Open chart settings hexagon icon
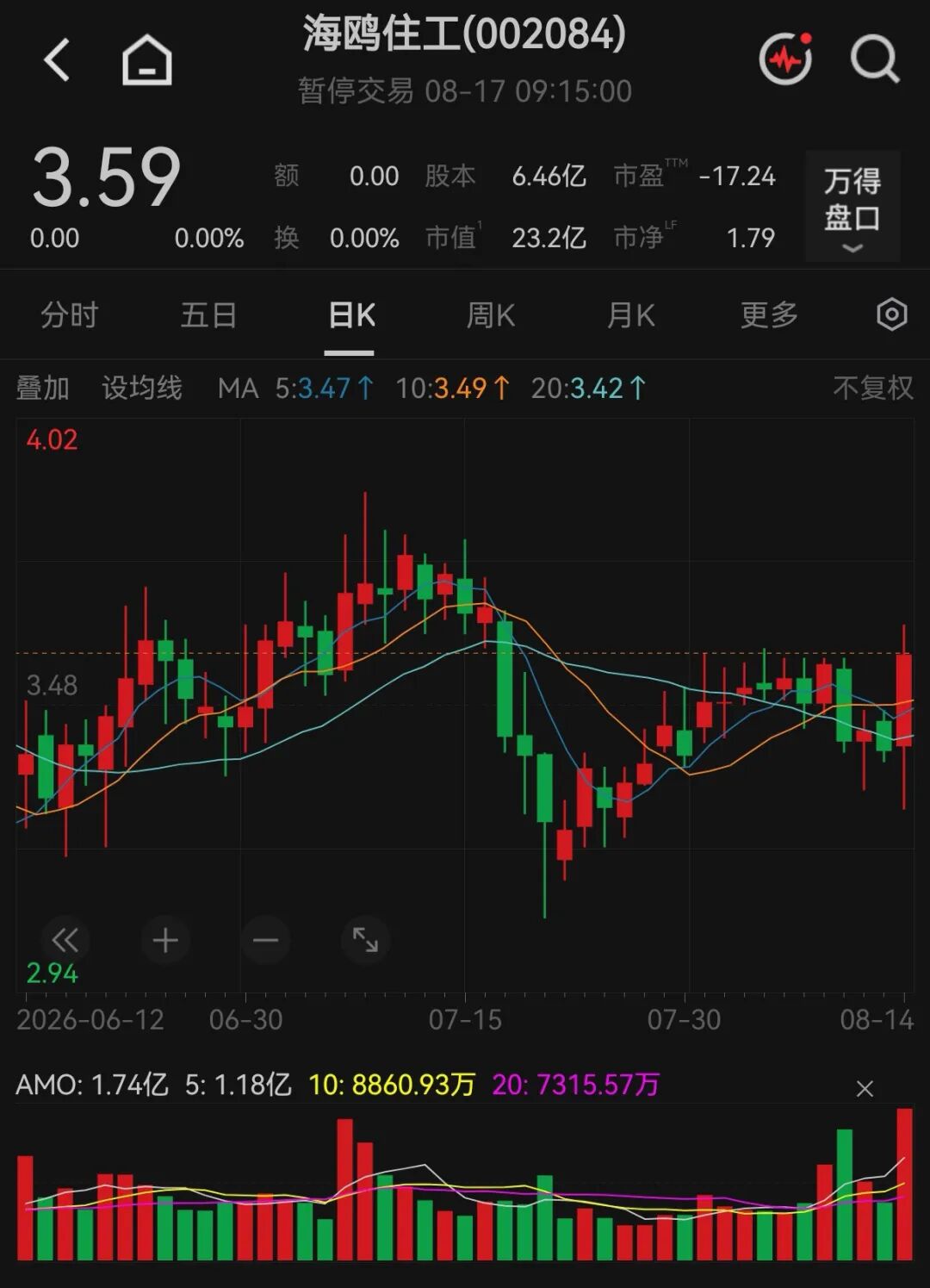 pos(891,314)
